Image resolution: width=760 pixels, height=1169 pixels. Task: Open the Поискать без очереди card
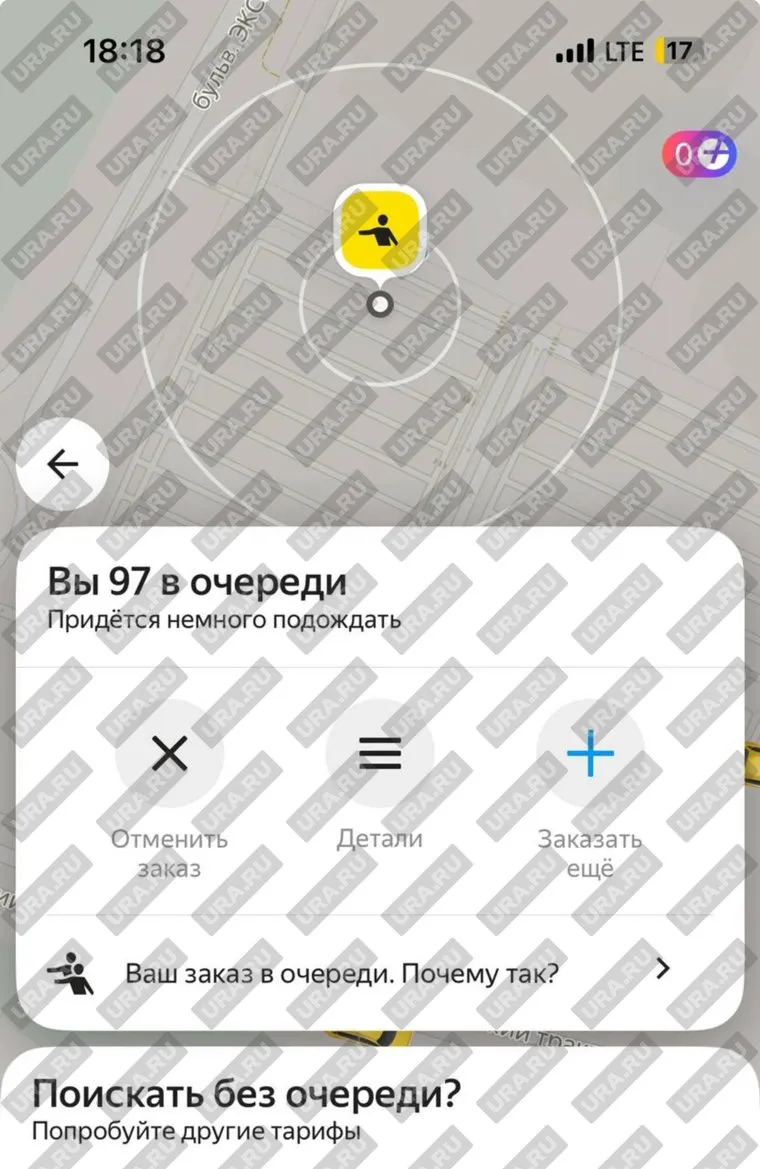(380, 1110)
